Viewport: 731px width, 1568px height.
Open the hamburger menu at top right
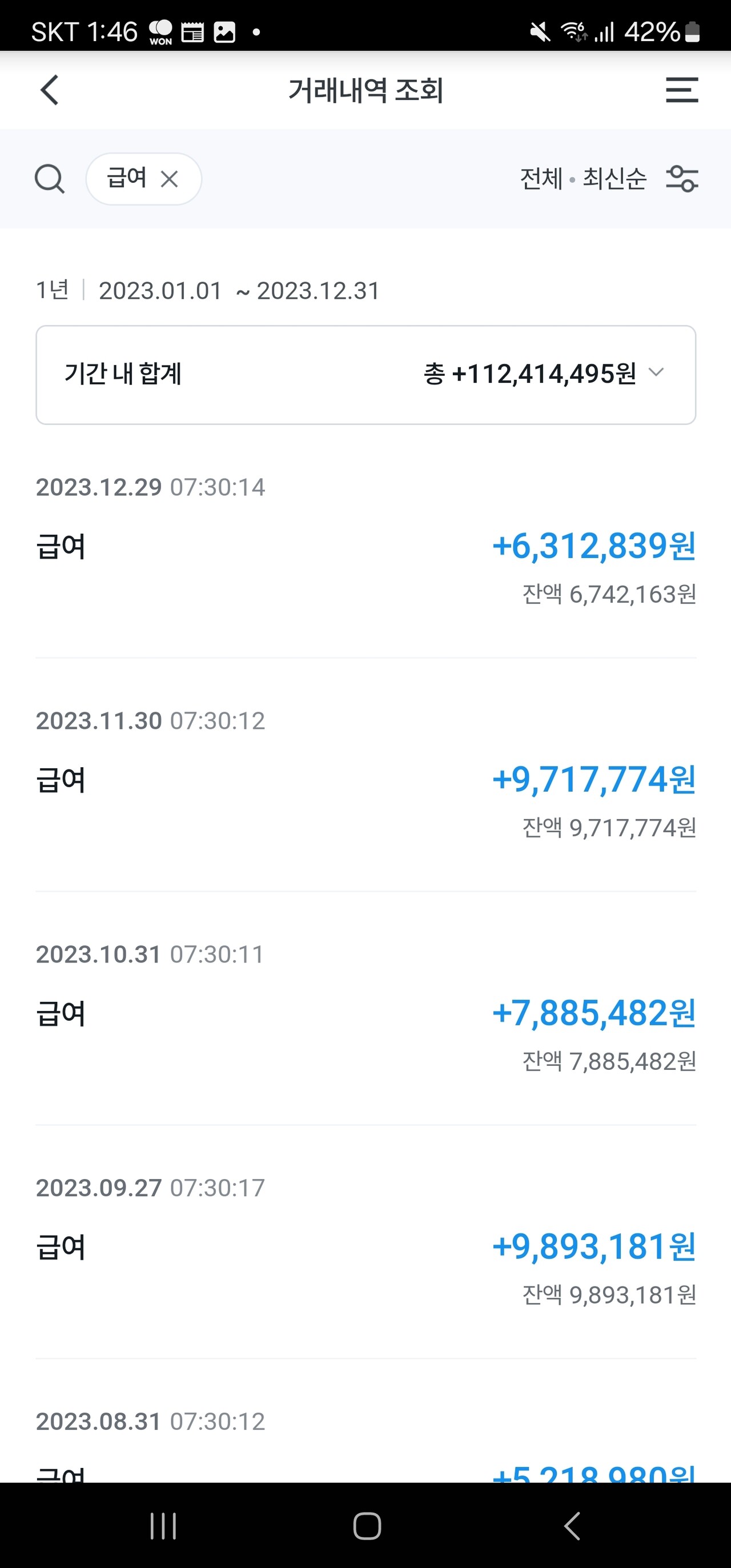coord(681,90)
